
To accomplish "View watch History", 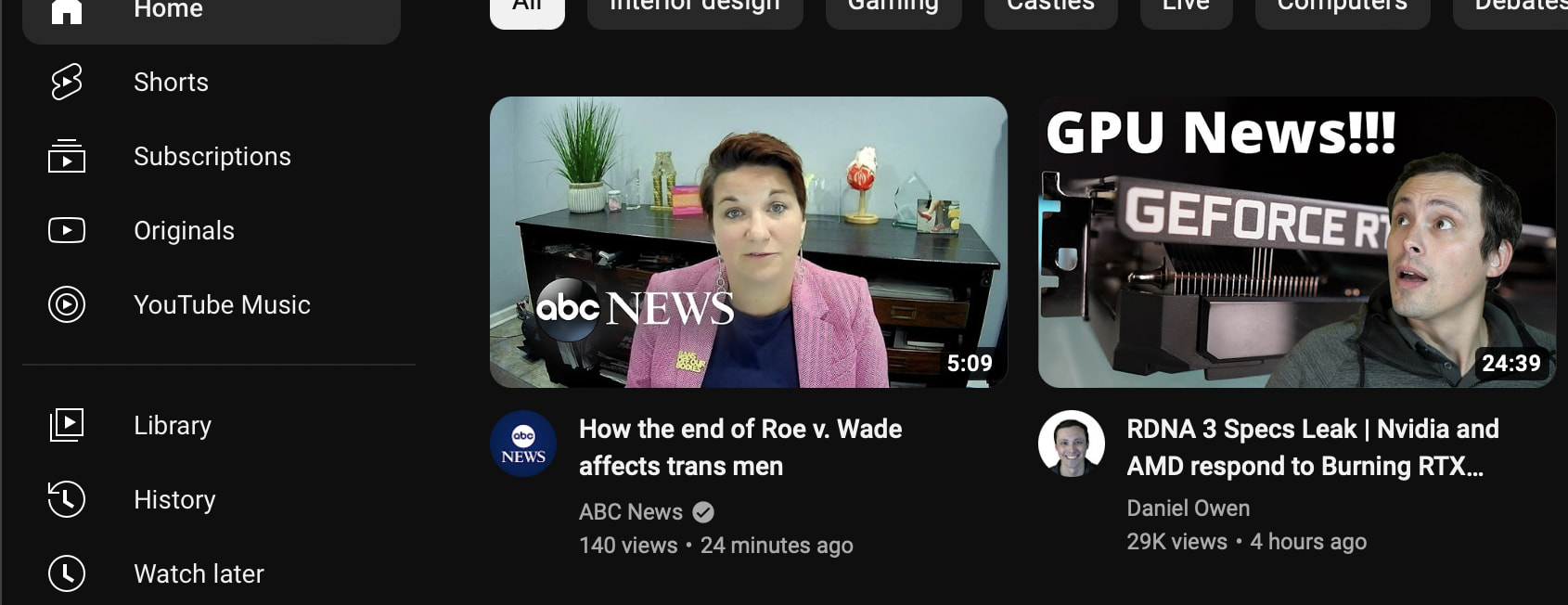I will coord(174,500).
